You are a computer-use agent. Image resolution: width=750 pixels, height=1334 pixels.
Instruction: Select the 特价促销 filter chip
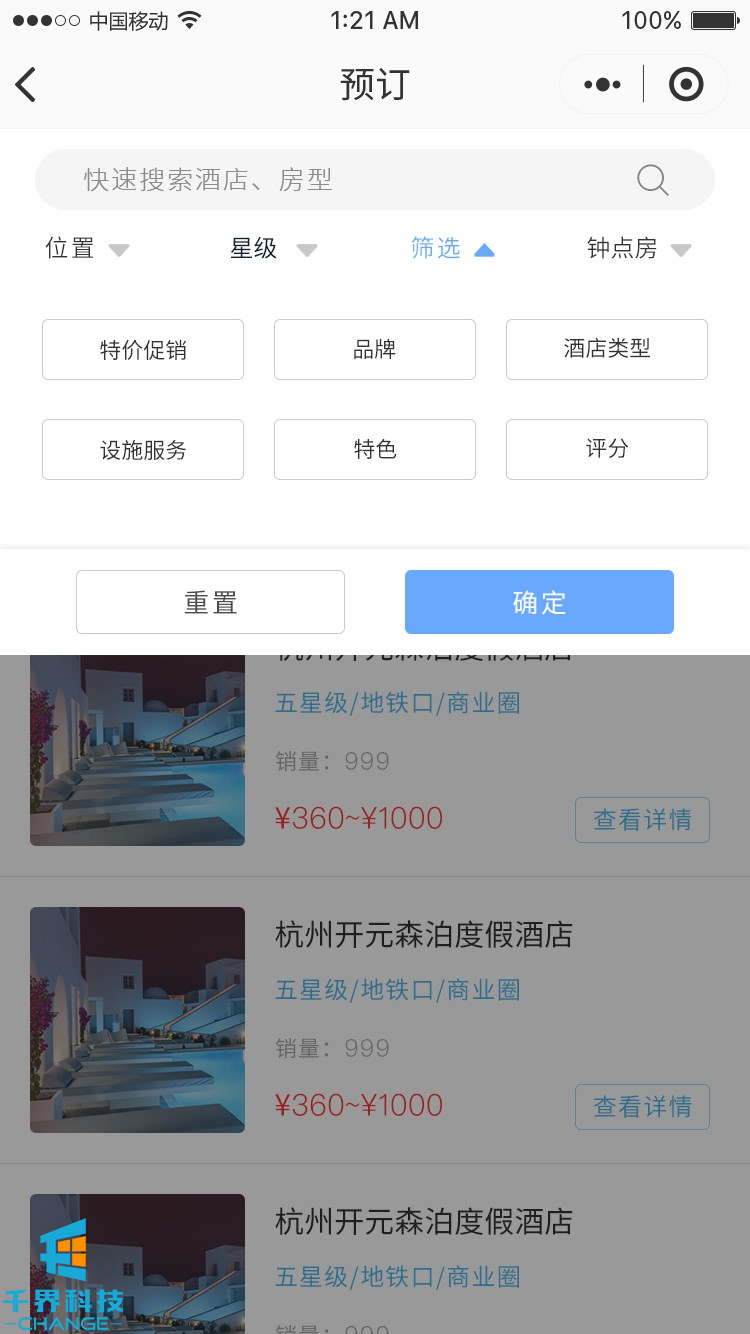[x=143, y=350]
